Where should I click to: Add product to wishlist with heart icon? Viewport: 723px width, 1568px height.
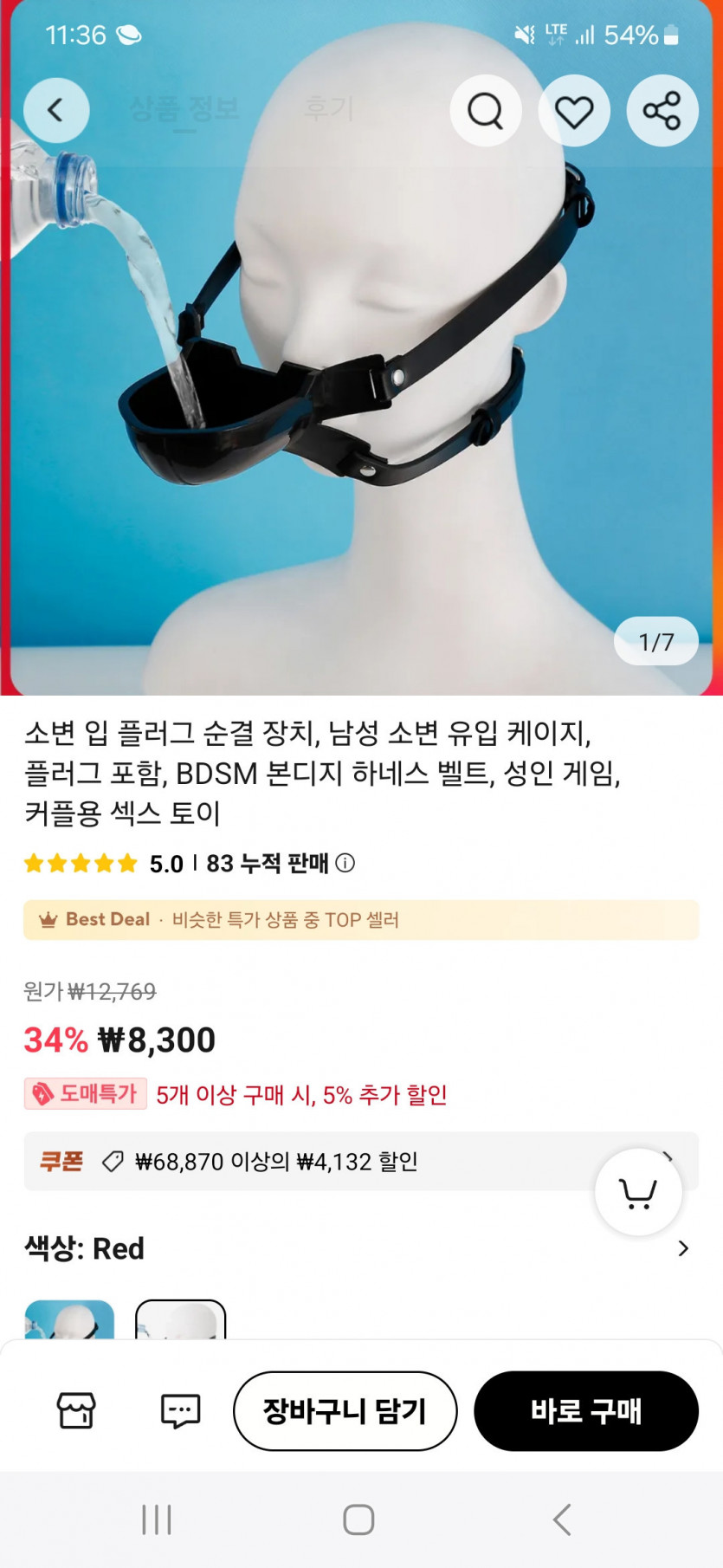click(574, 111)
